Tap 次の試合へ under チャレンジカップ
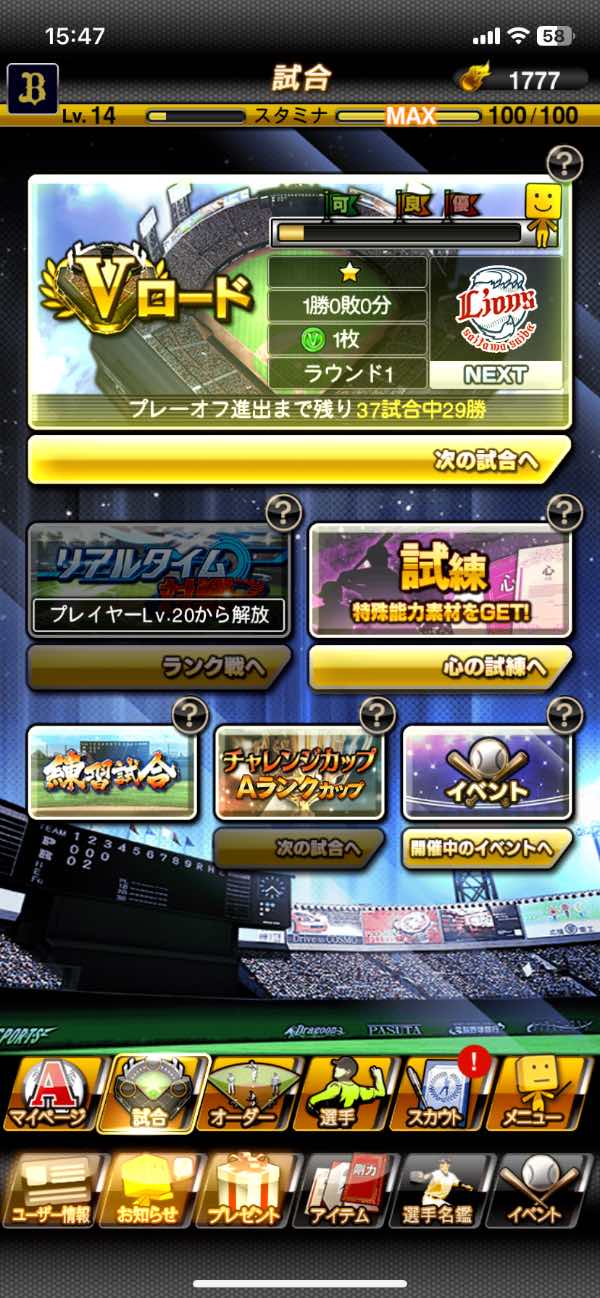Viewport: 600px width, 1298px height. (298, 848)
